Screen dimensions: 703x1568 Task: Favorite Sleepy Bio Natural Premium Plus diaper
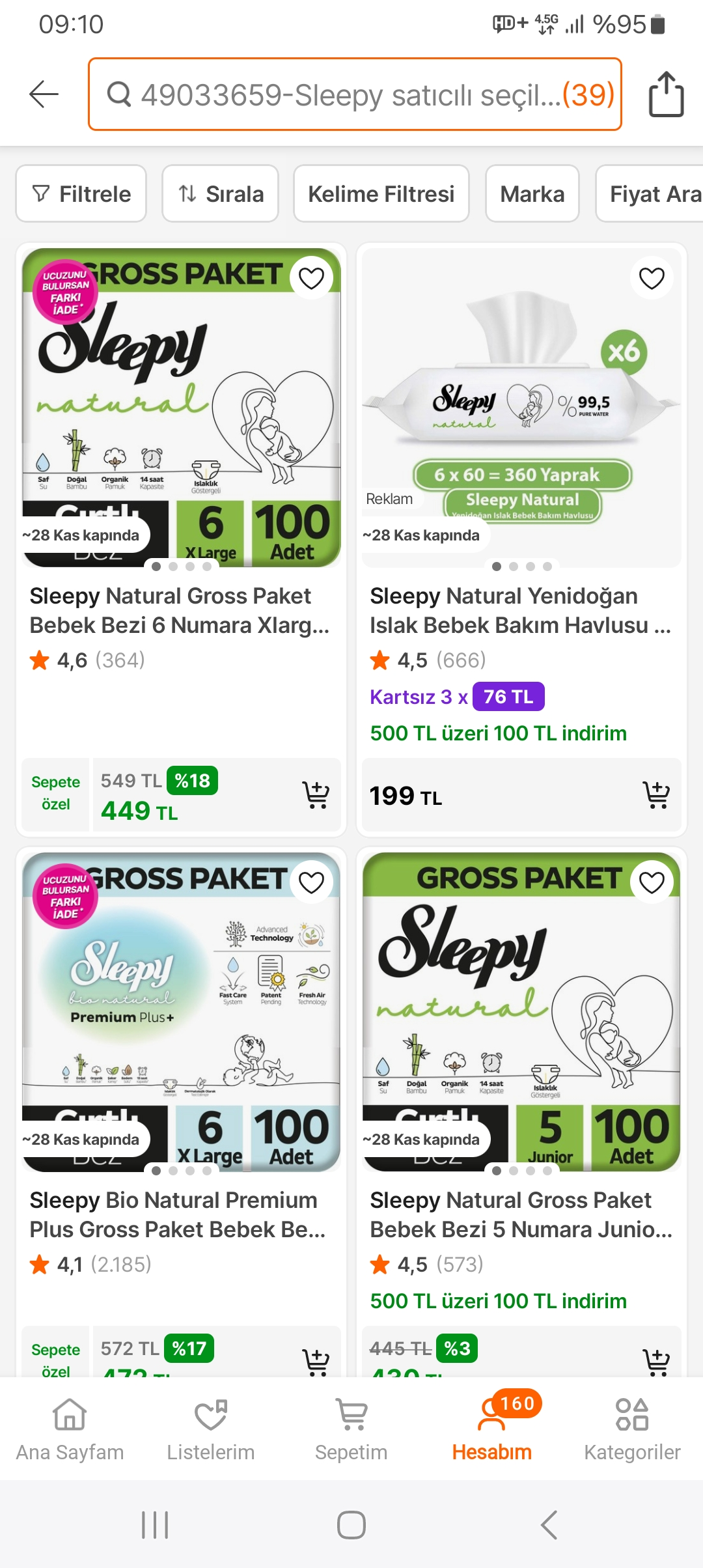tap(311, 883)
